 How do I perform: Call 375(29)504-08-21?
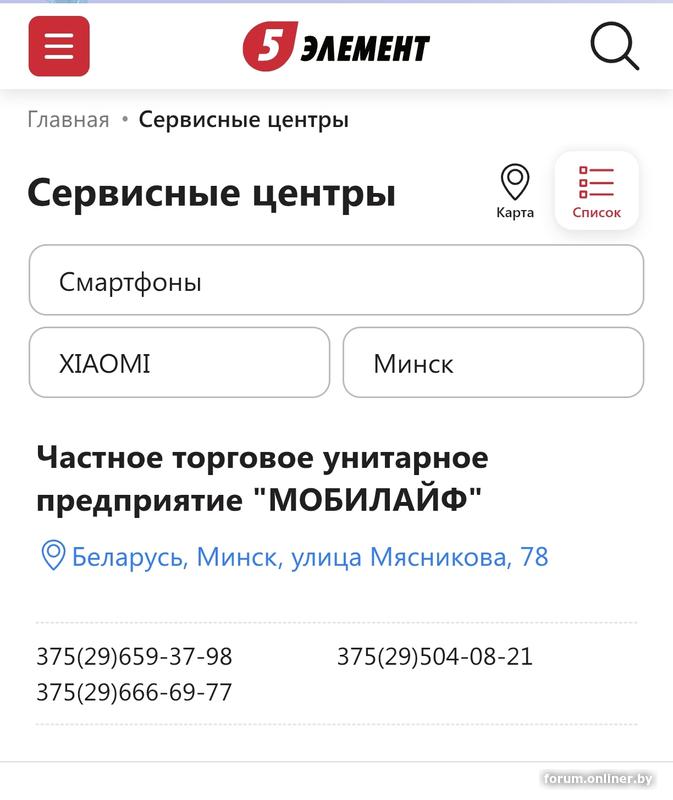[435, 657]
